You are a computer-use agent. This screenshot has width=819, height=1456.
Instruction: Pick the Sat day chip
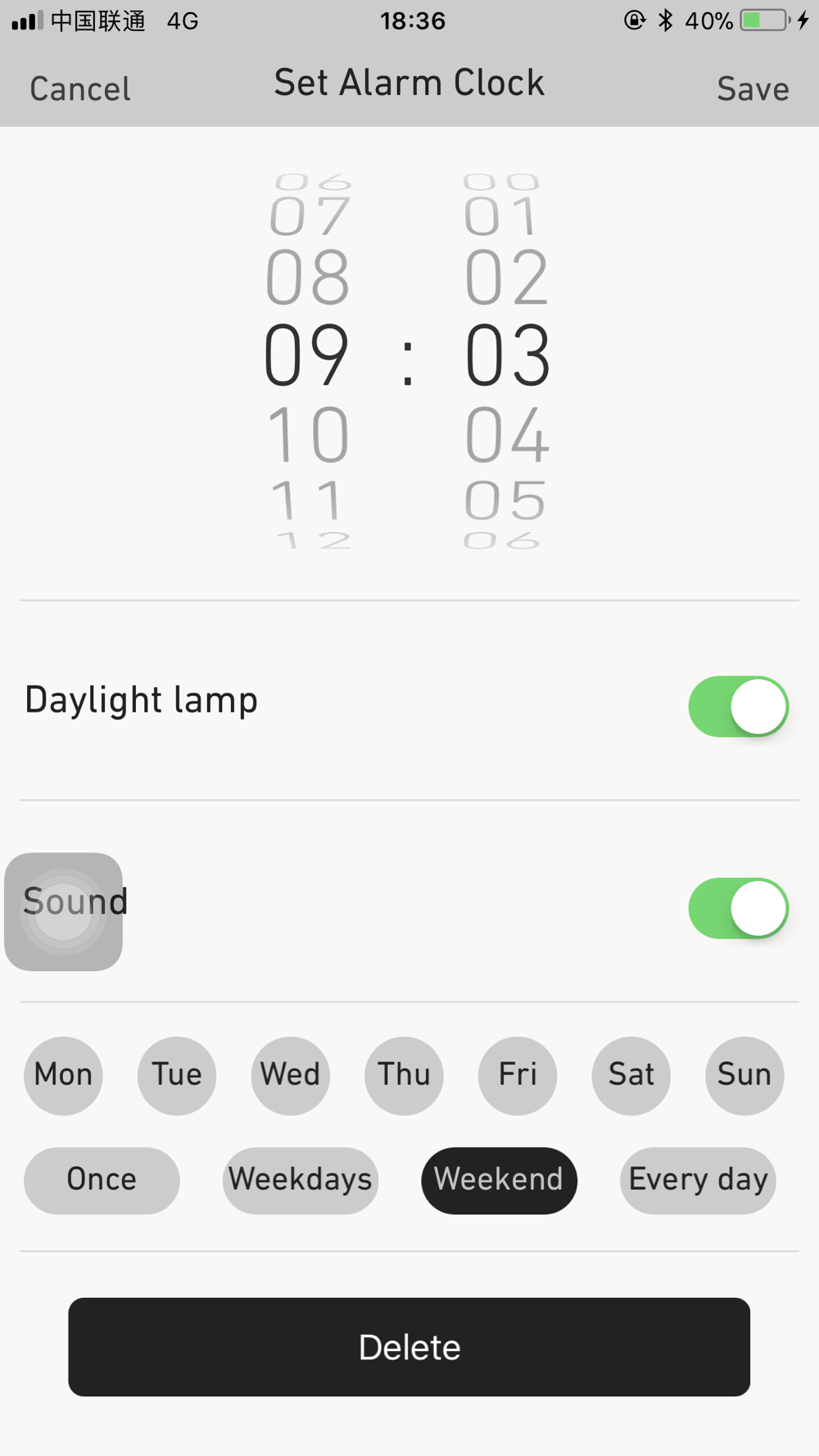point(631,1074)
